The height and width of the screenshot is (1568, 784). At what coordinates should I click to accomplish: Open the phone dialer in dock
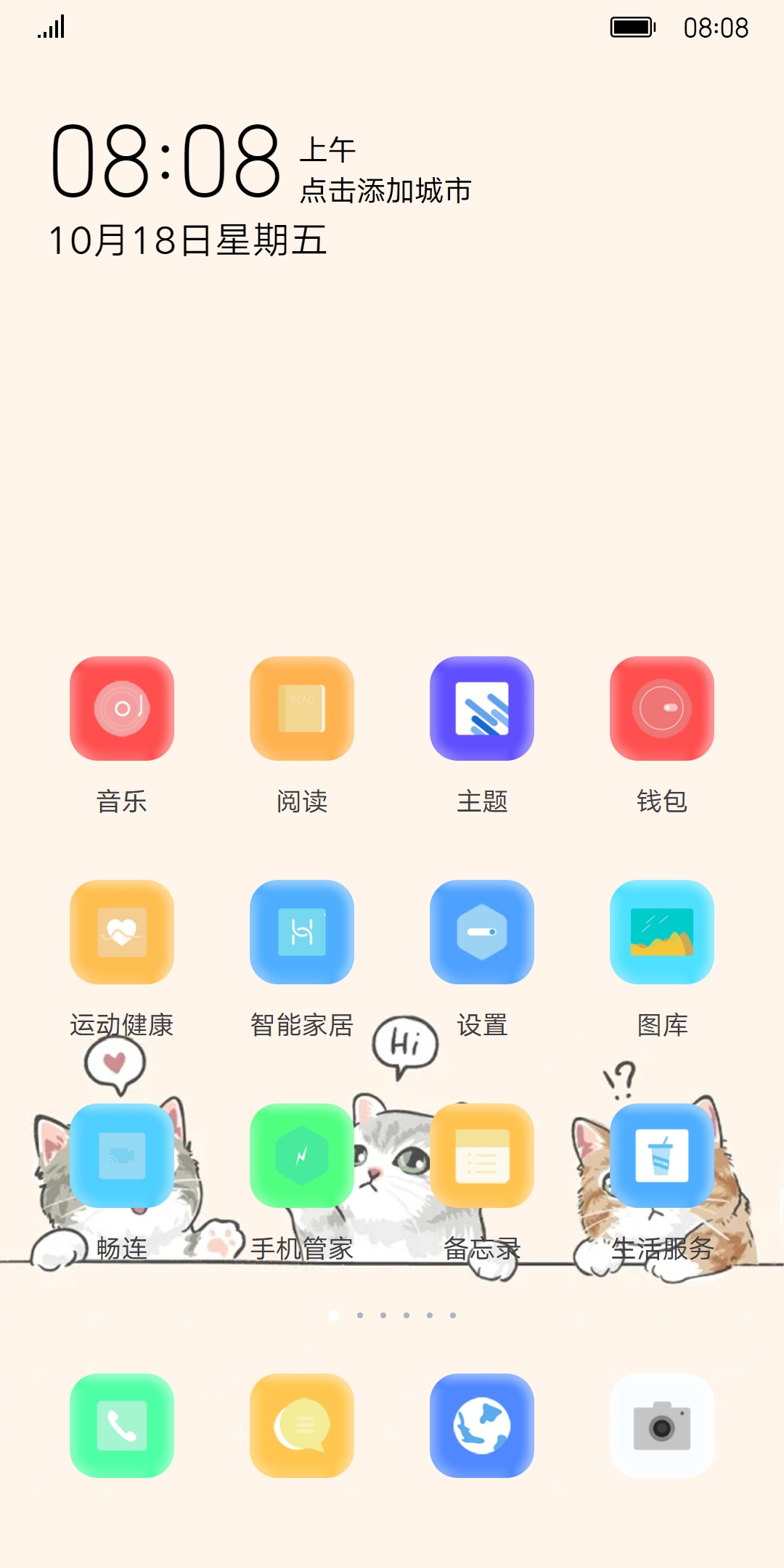pos(122,1426)
